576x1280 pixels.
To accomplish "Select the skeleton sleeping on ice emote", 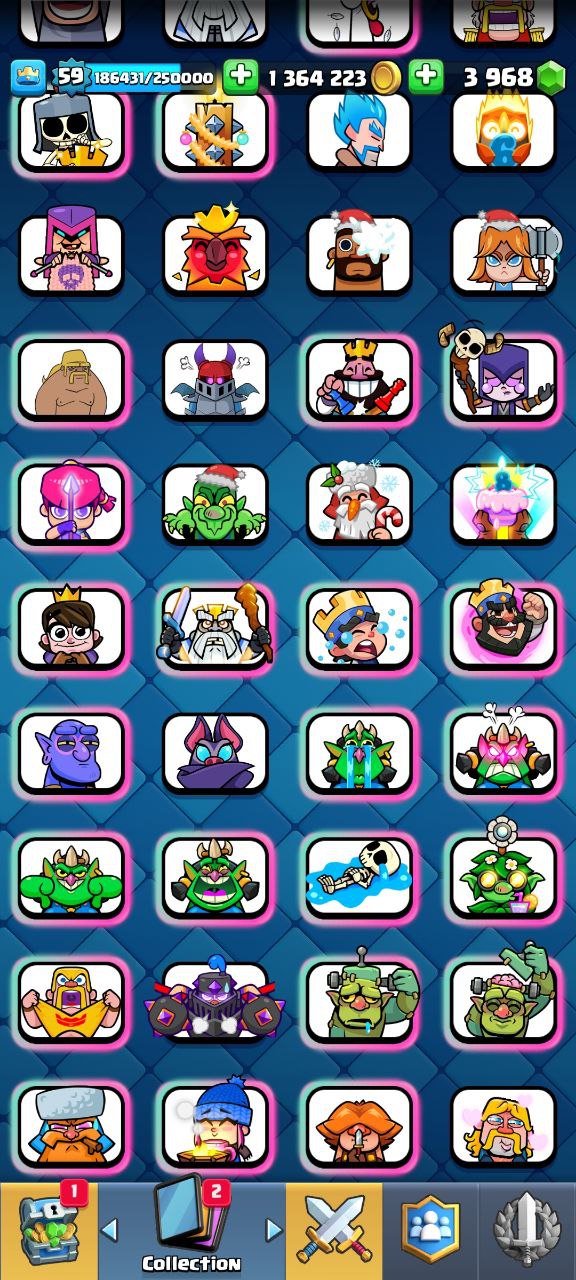I will coord(359,875).
